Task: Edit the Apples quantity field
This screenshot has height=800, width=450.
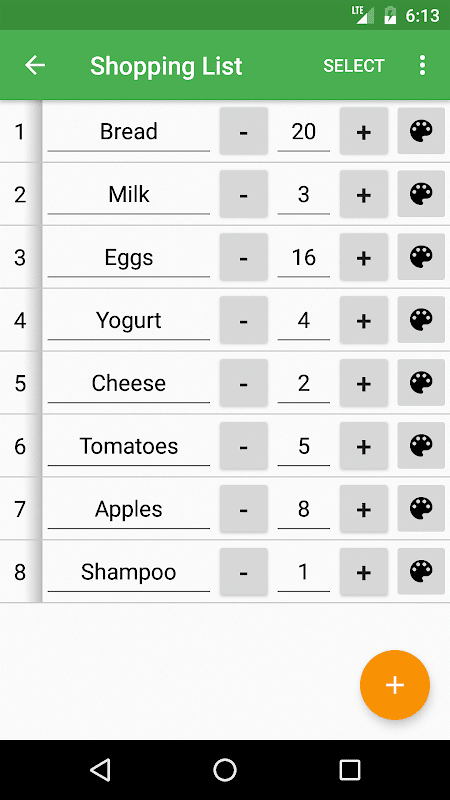Action: click(x=304, y=510)
